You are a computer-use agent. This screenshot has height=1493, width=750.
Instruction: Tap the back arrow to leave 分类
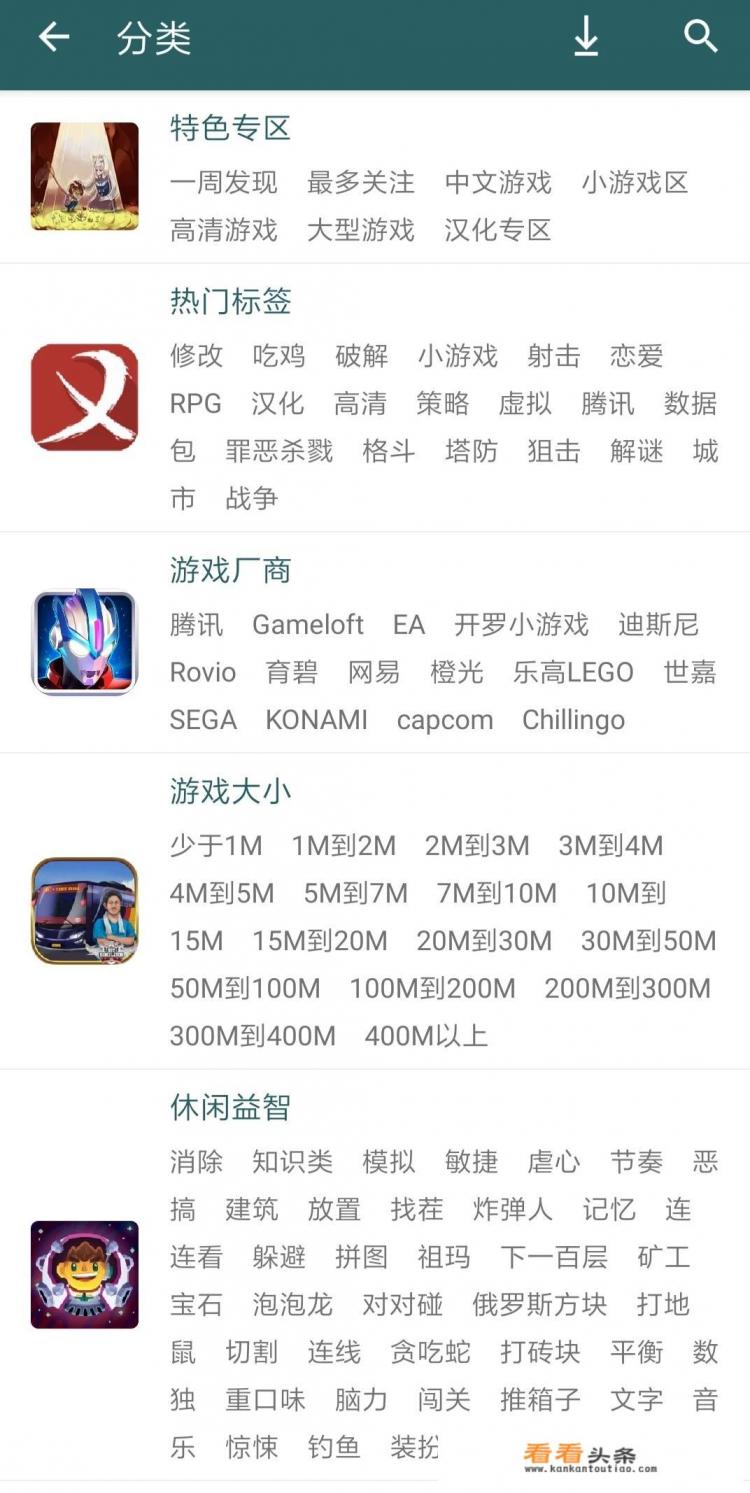click(x=53, y=37)
